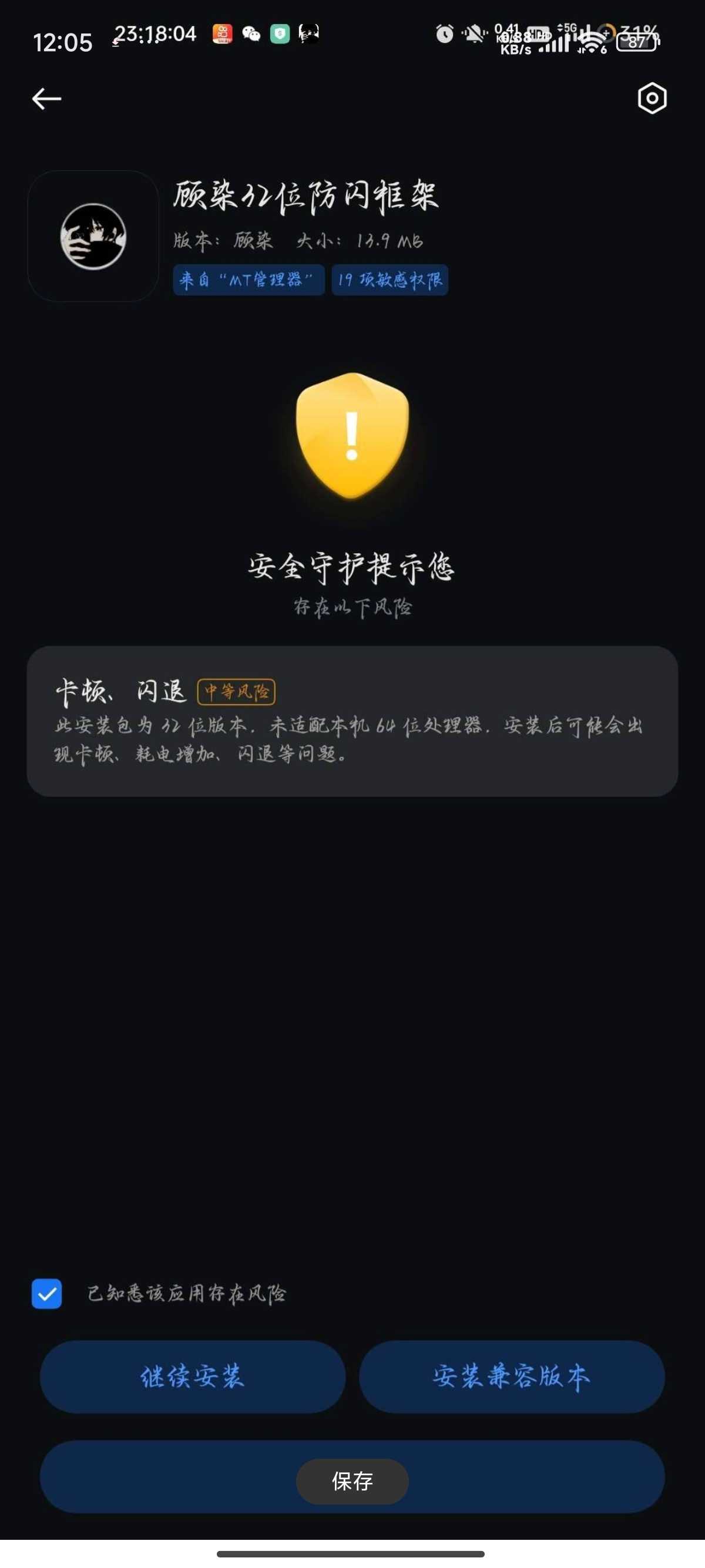Open installer settings hexagon icon
This screenshot has height=1568, width=705.
[652, 99]
